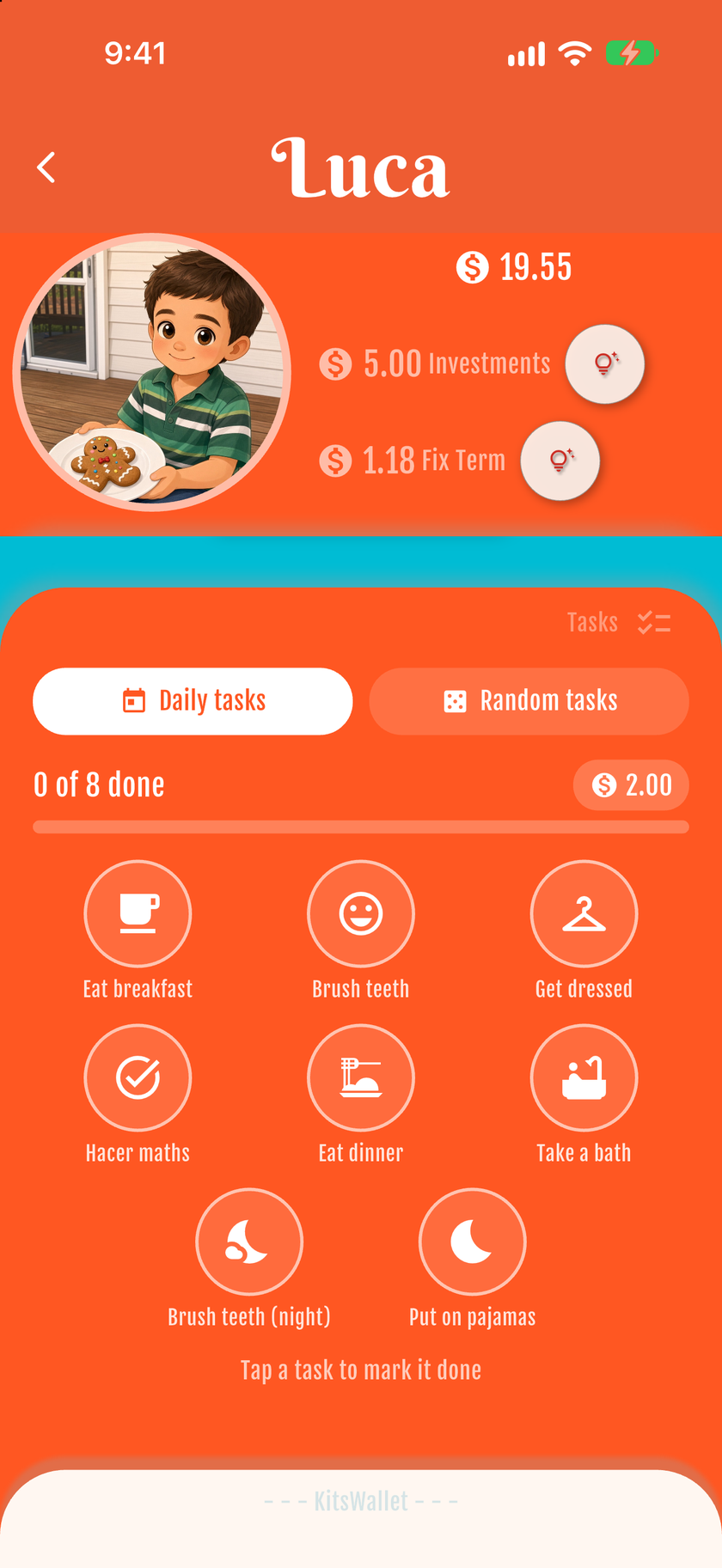Mark Eat dinner as done

coord(361,1077)
